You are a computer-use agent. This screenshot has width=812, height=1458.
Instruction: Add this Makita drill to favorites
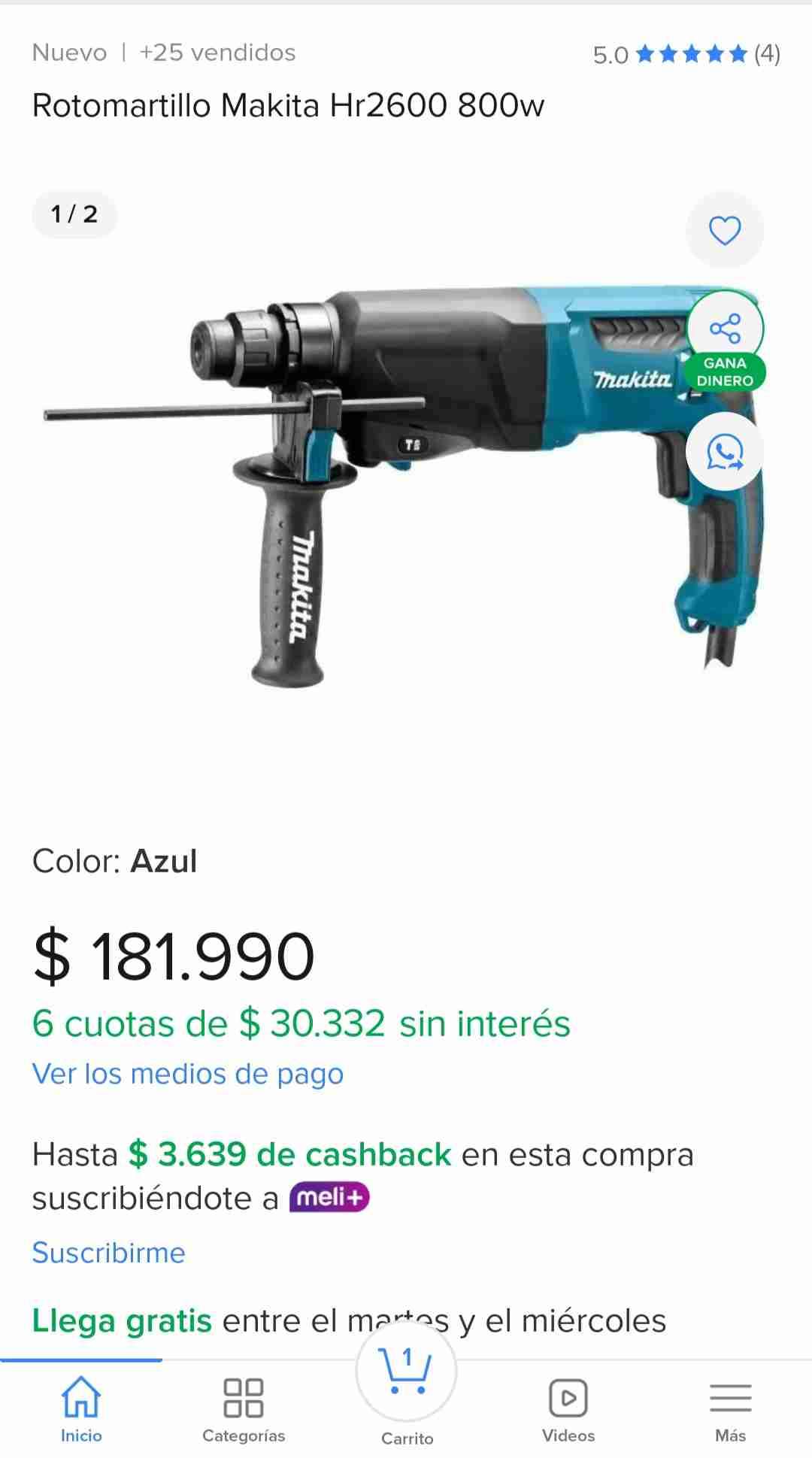[725, 230]
